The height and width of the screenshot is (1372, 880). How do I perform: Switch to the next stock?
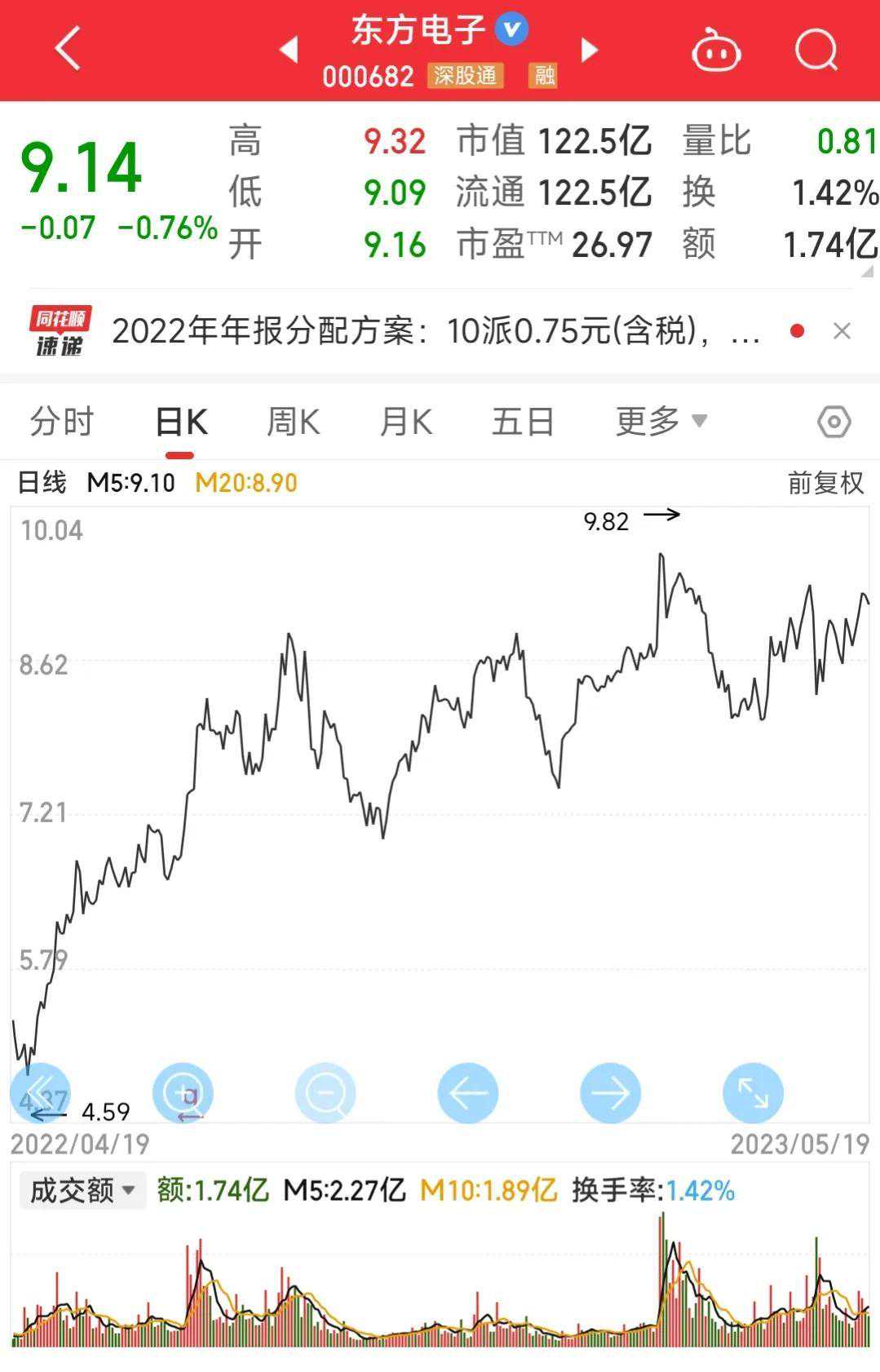[589, 50]
